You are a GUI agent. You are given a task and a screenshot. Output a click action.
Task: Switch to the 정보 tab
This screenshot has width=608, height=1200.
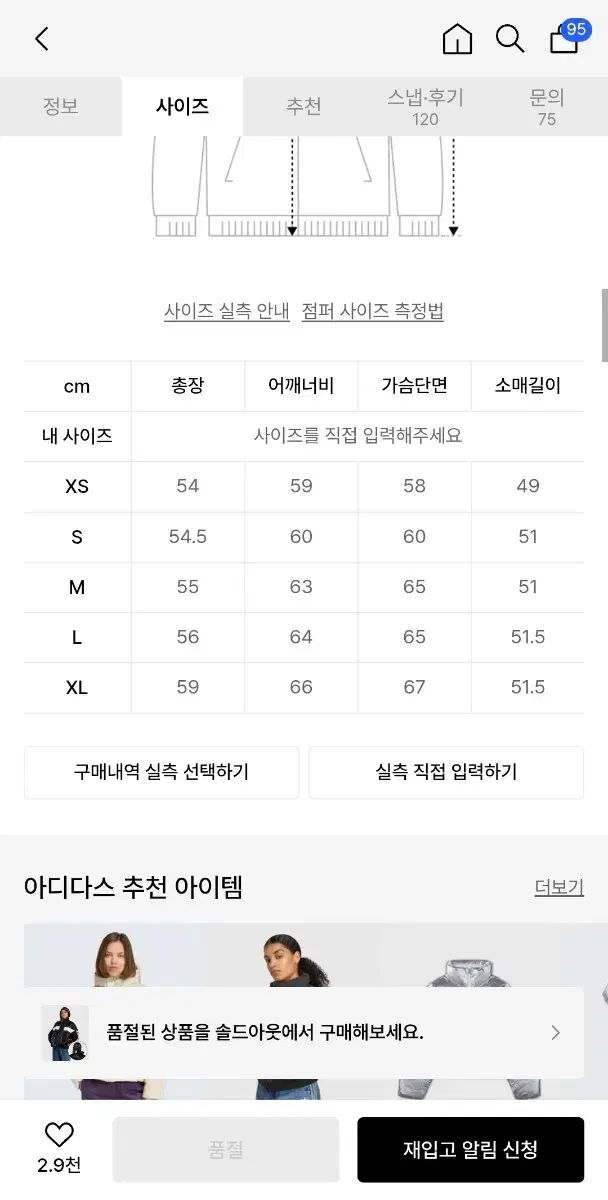coord(61,106)
